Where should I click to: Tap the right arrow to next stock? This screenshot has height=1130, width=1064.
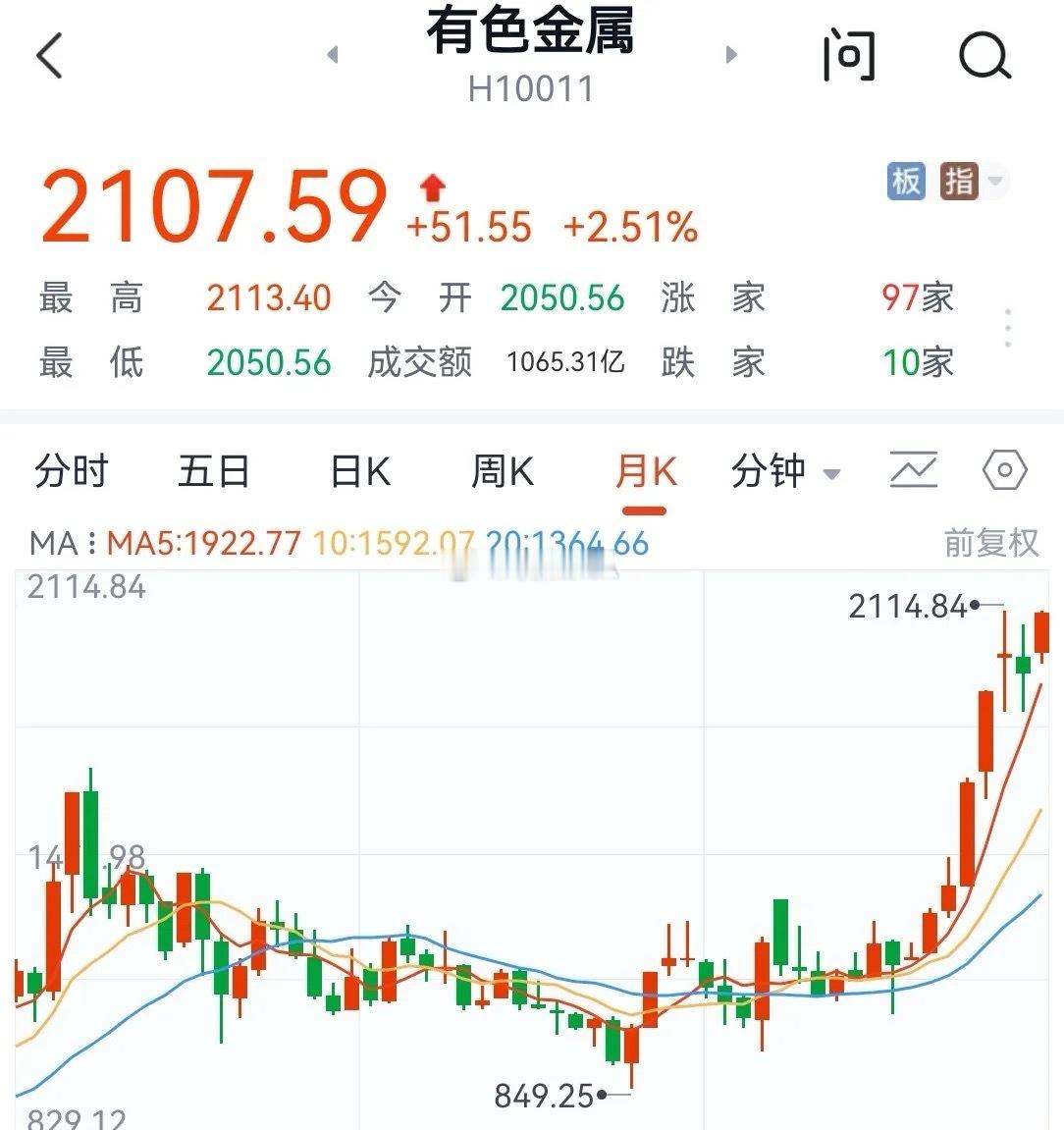[x=731, y=54]
